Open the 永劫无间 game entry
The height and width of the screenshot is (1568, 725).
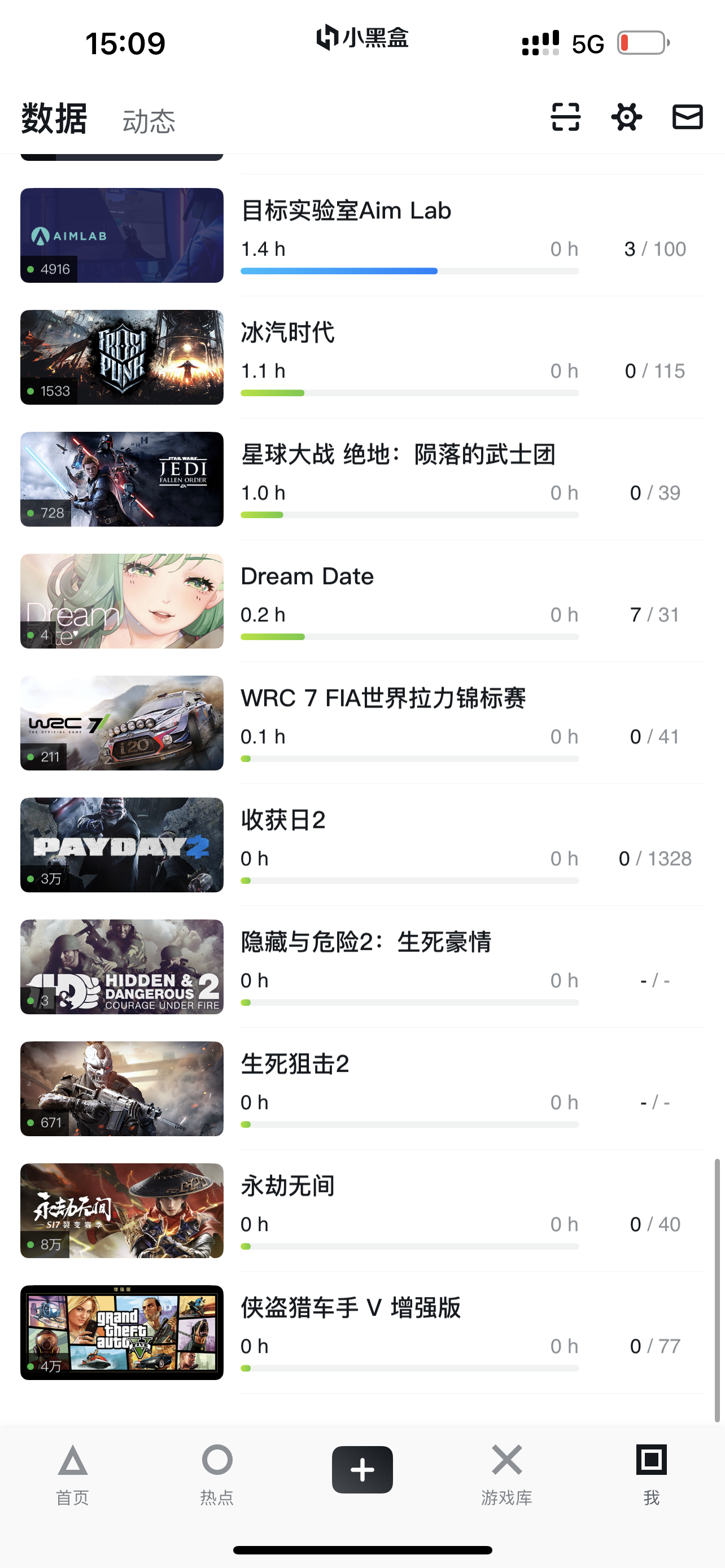pos(362,1210)
